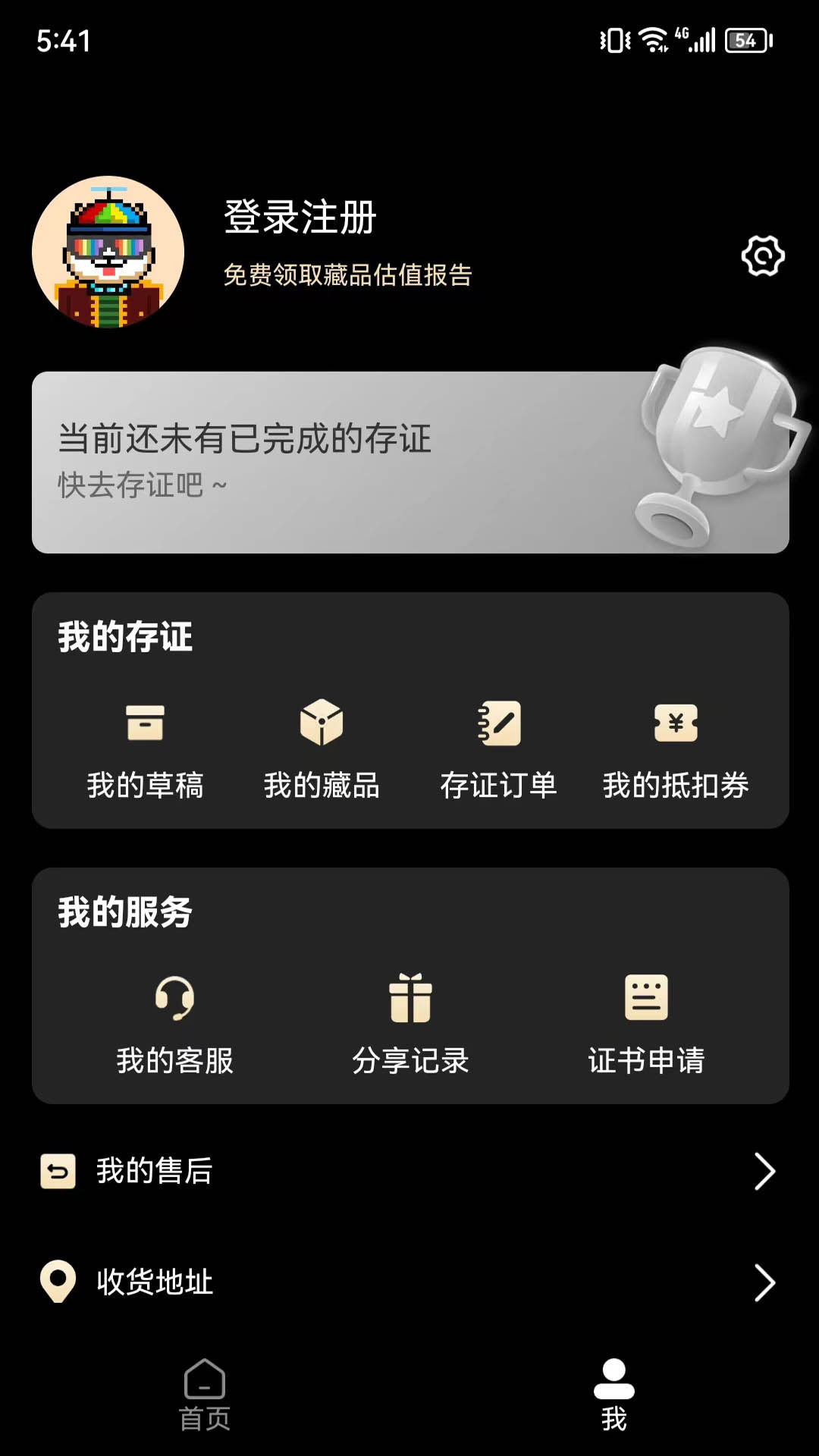Contact 我的客服 support

click(174, 1024)
